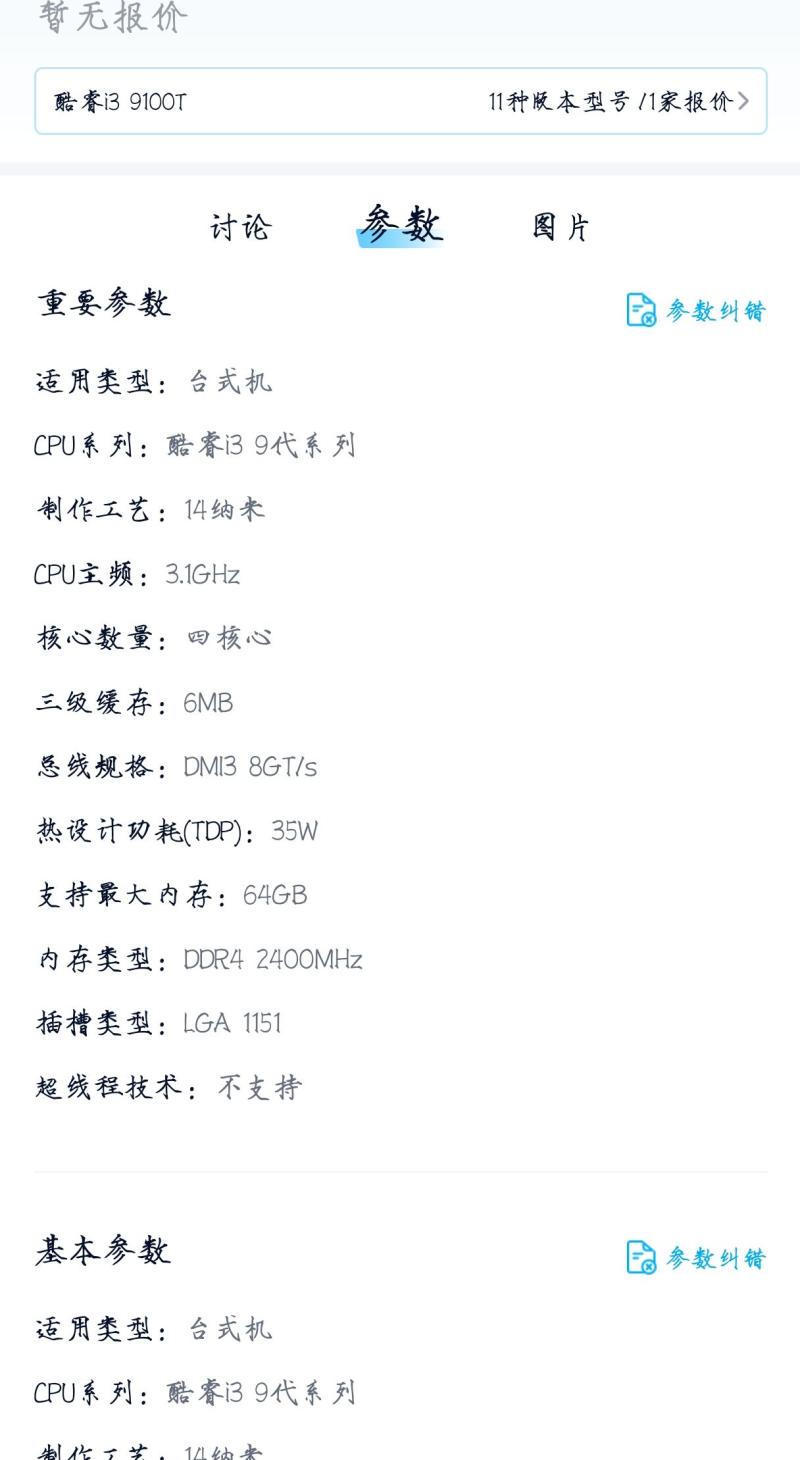The height and width of the screenshot is (1460, 800).
Task: Tap 参数纠错 next to 重要参数
Action: coord(696,310)
